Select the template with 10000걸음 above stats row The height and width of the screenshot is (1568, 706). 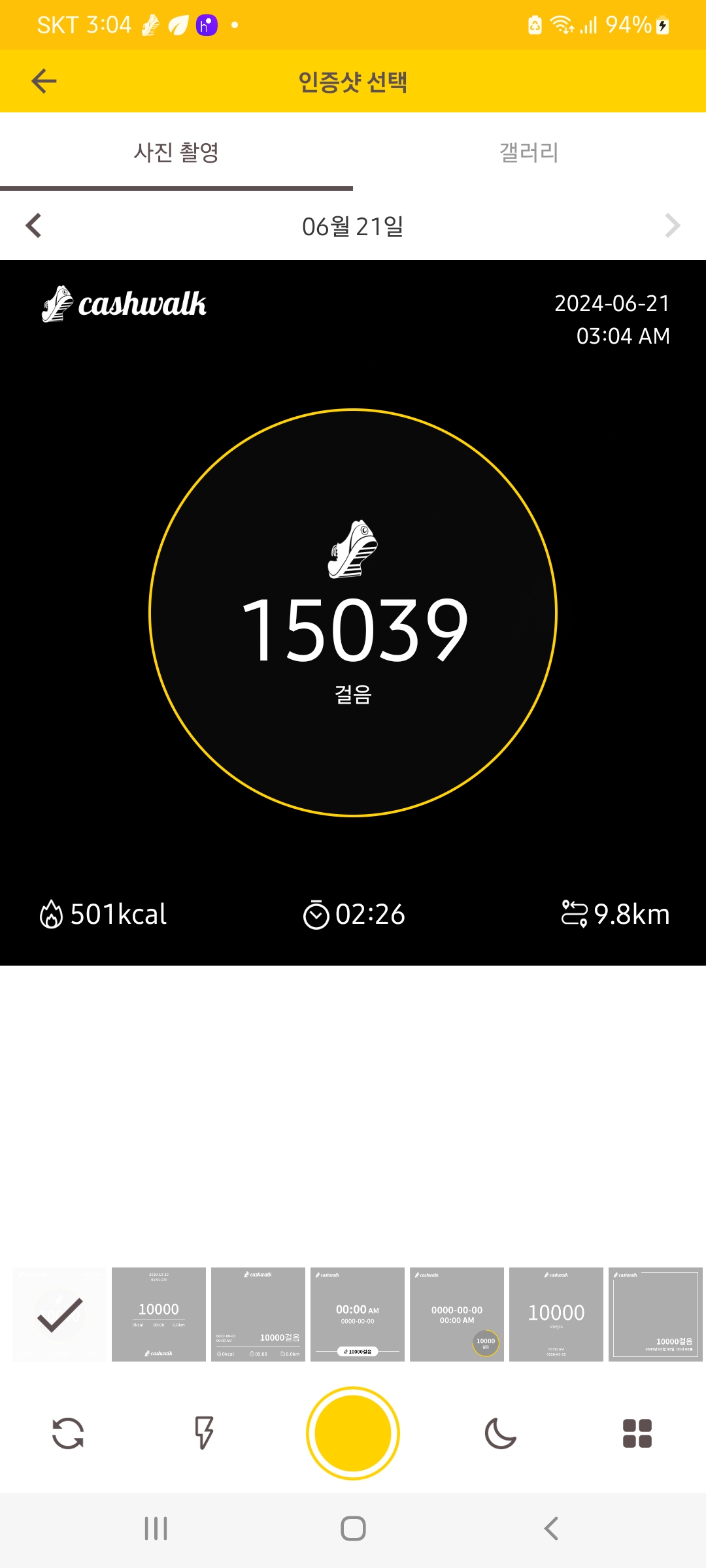pos(258,1315)
